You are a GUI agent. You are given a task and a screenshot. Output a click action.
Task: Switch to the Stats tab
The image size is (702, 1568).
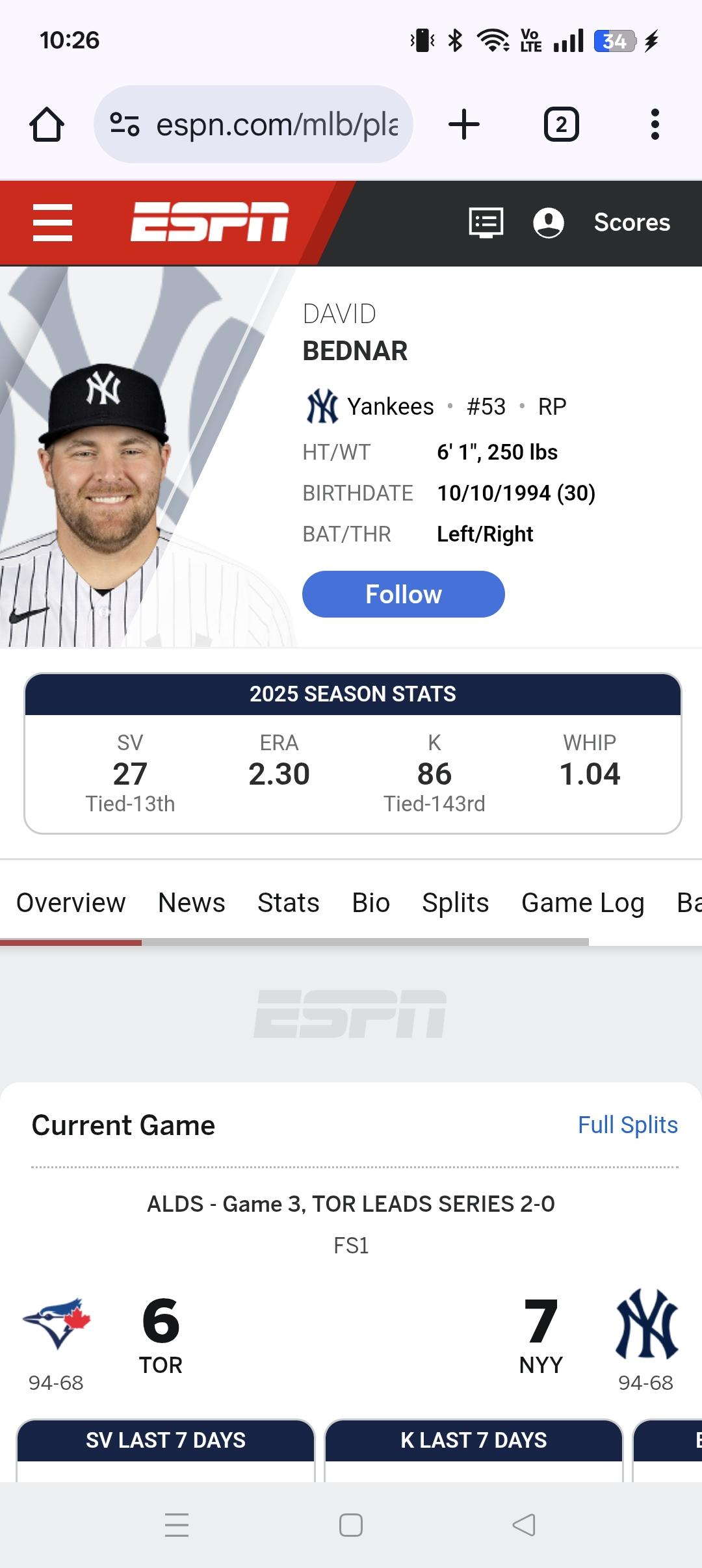coord(288,902)
